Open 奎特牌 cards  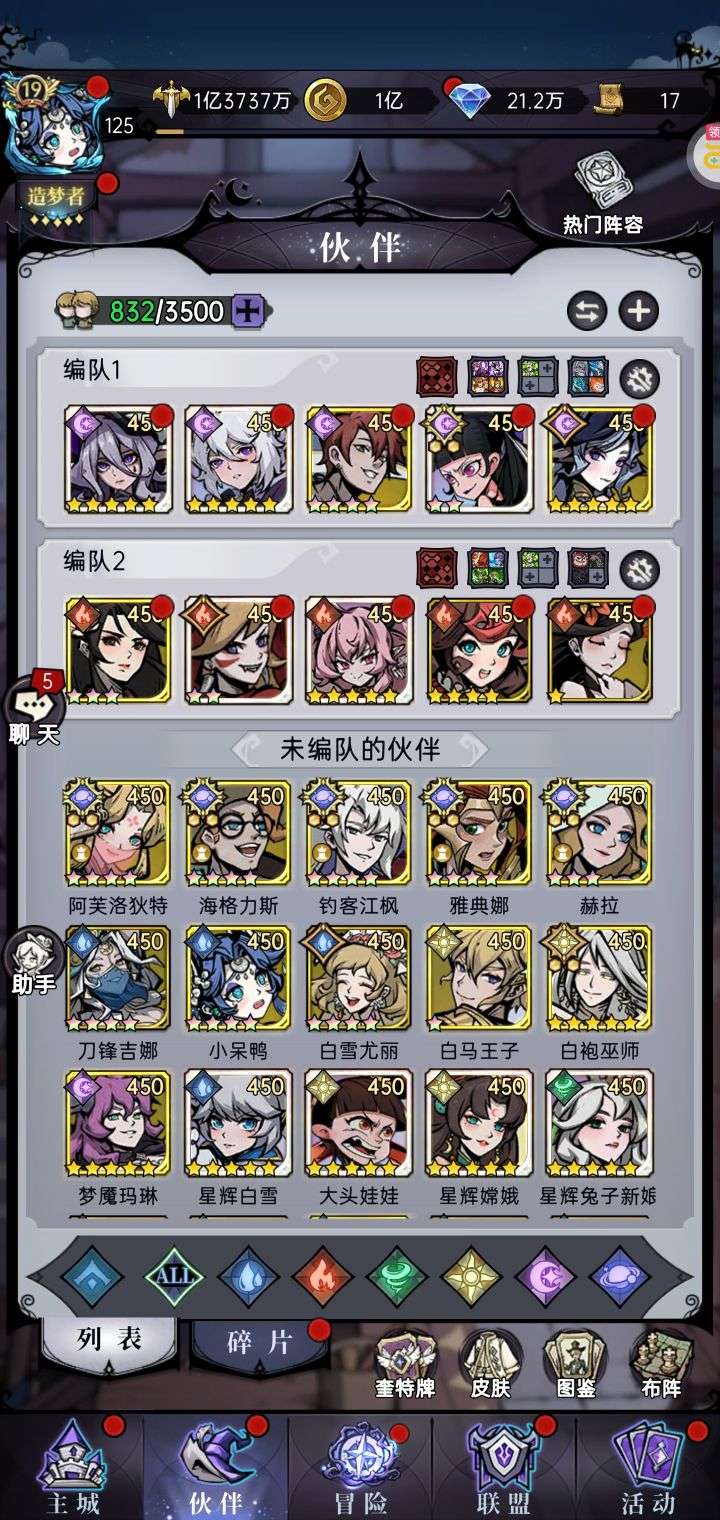pyautogui.click(x=405, y=1363)
